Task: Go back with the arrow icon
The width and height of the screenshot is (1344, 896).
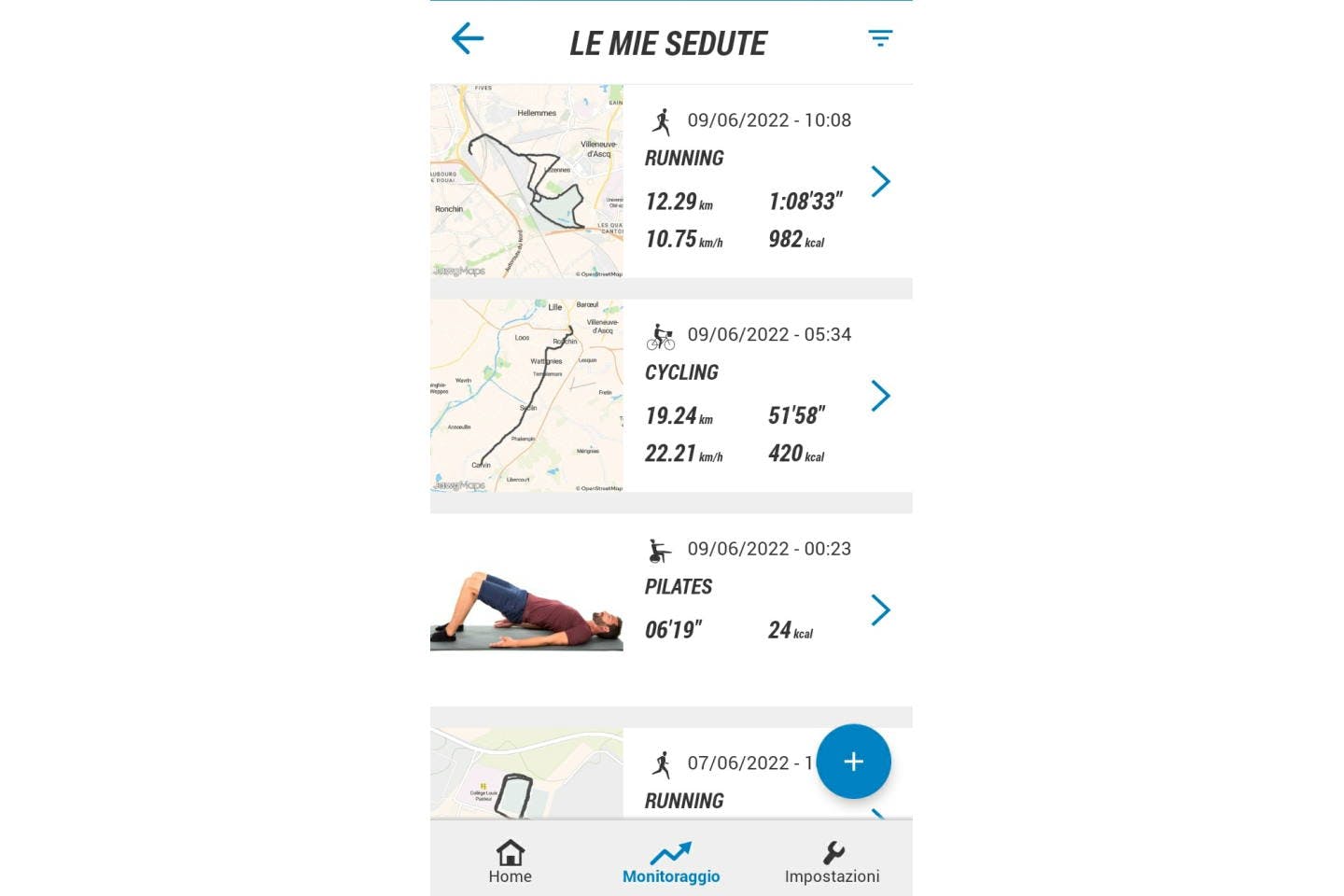Action: [468, 39]
